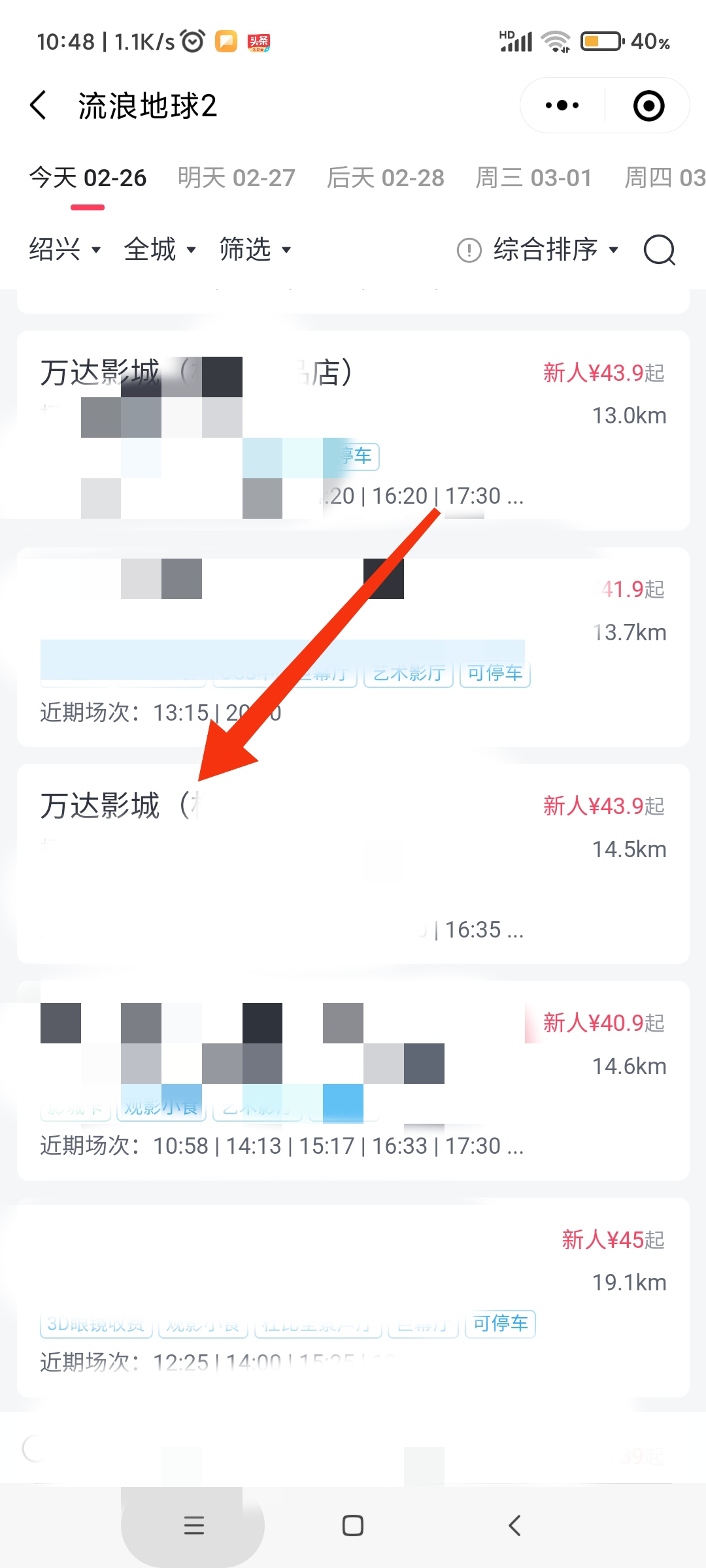Image resolution: width=706 pixels, height=1568 pixels.
Task: Open 万达影城 cinema 14.5km away
Action: tap(353, 863)
